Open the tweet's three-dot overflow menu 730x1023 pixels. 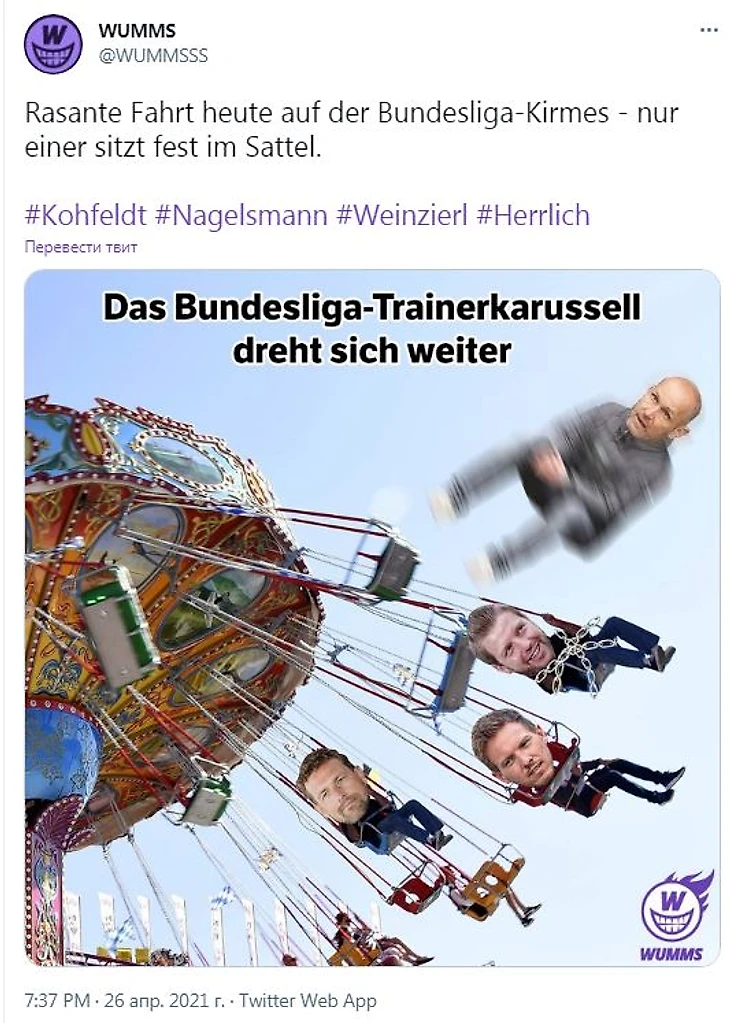point(708,30)
